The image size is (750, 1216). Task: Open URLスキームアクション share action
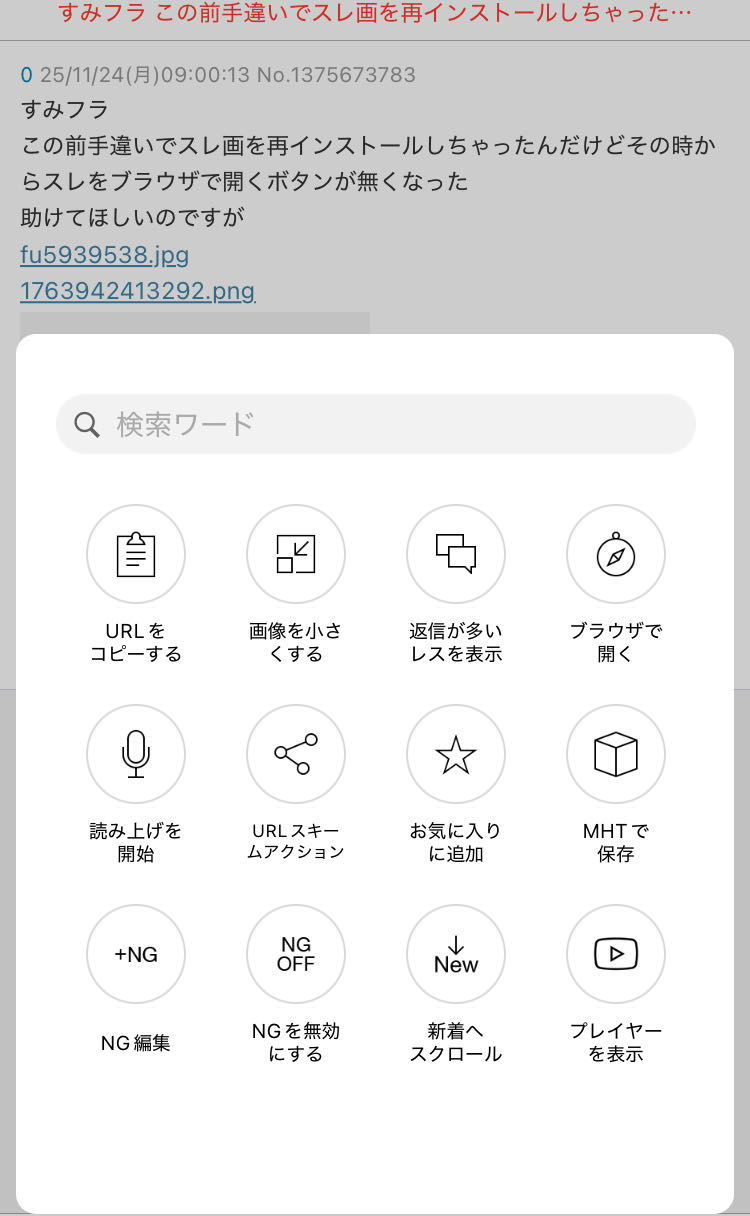click(296, 754)
